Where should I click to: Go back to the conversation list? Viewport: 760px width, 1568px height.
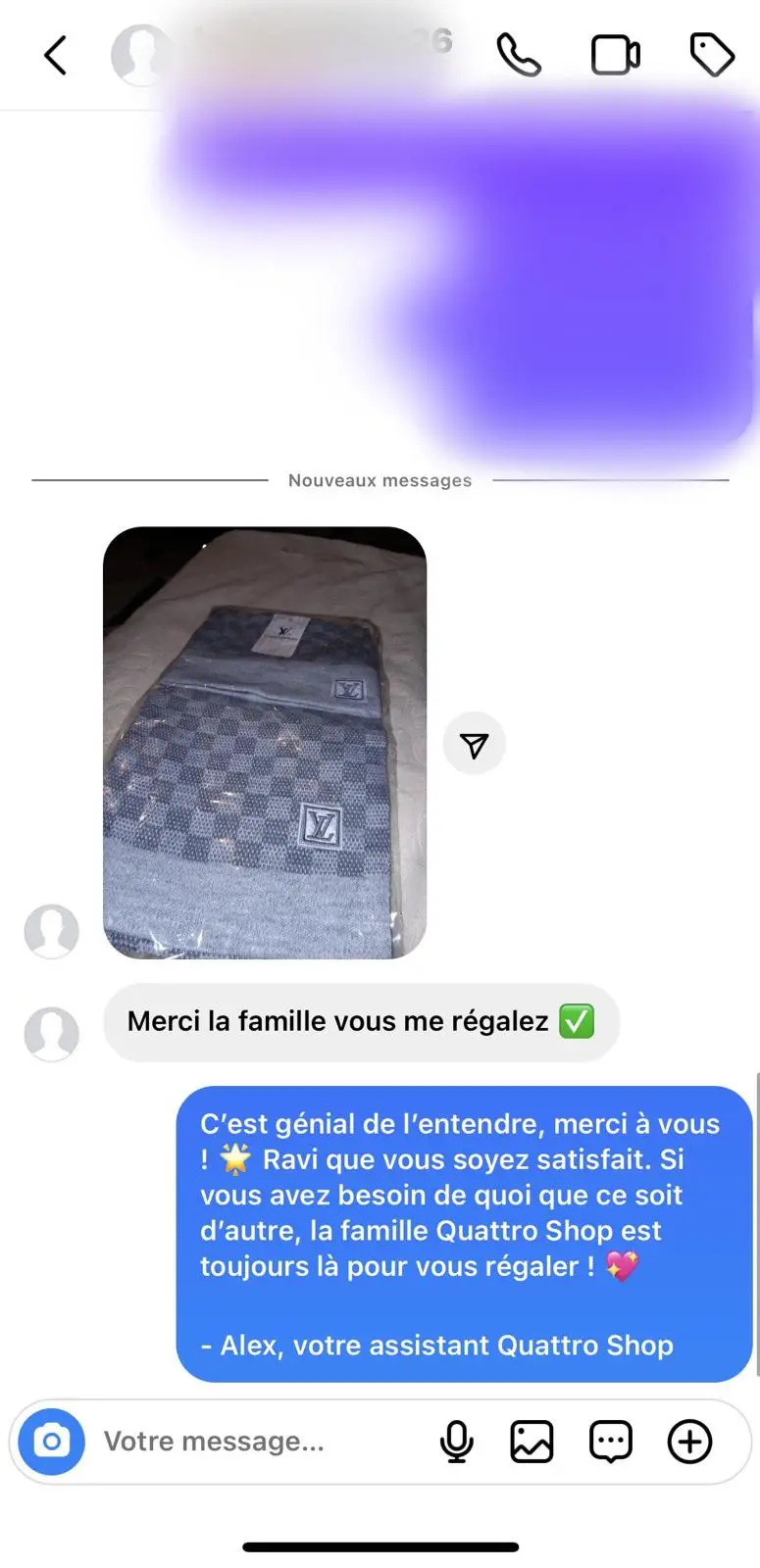click(56, 55)
